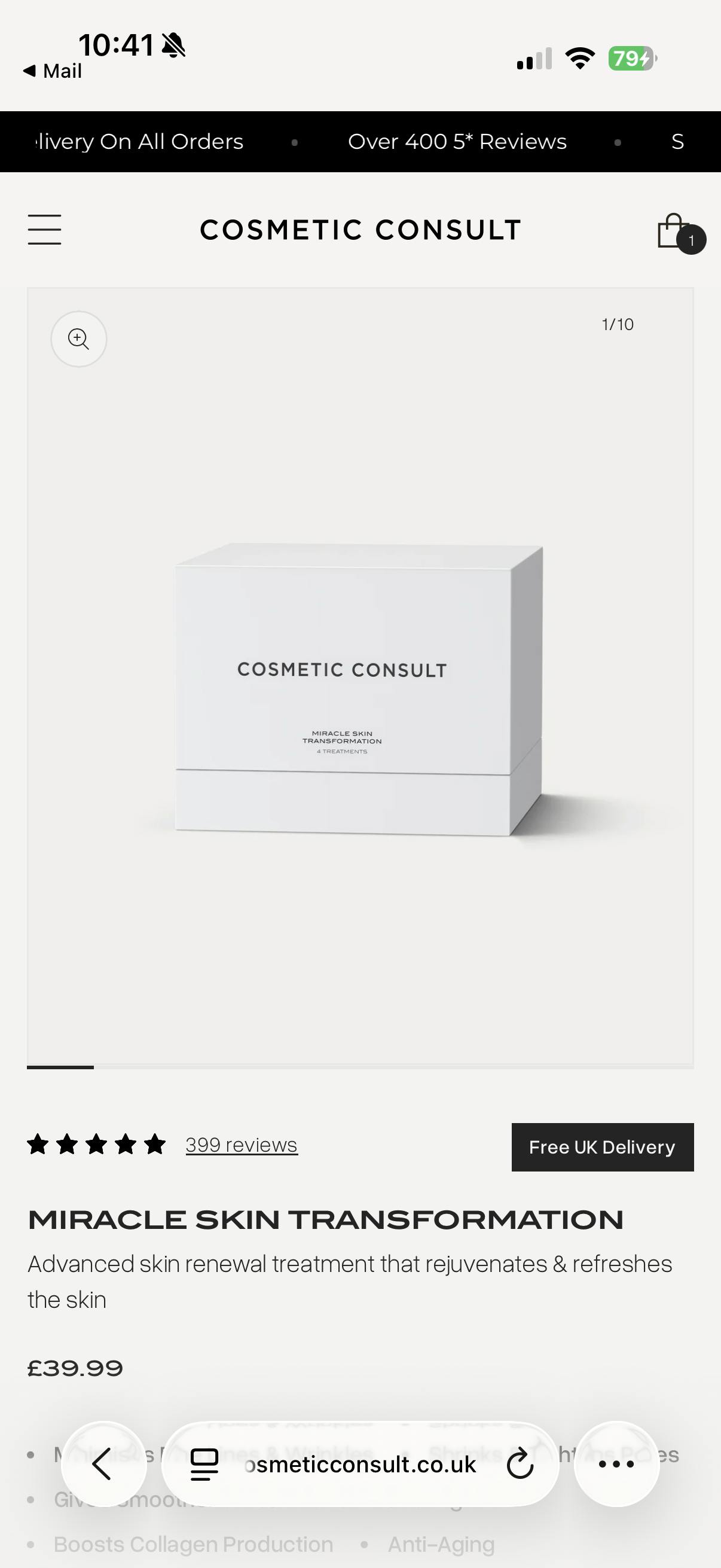Zoom into the product image
The height and width of the screenshot is (1568, 721).
[78, 339]
